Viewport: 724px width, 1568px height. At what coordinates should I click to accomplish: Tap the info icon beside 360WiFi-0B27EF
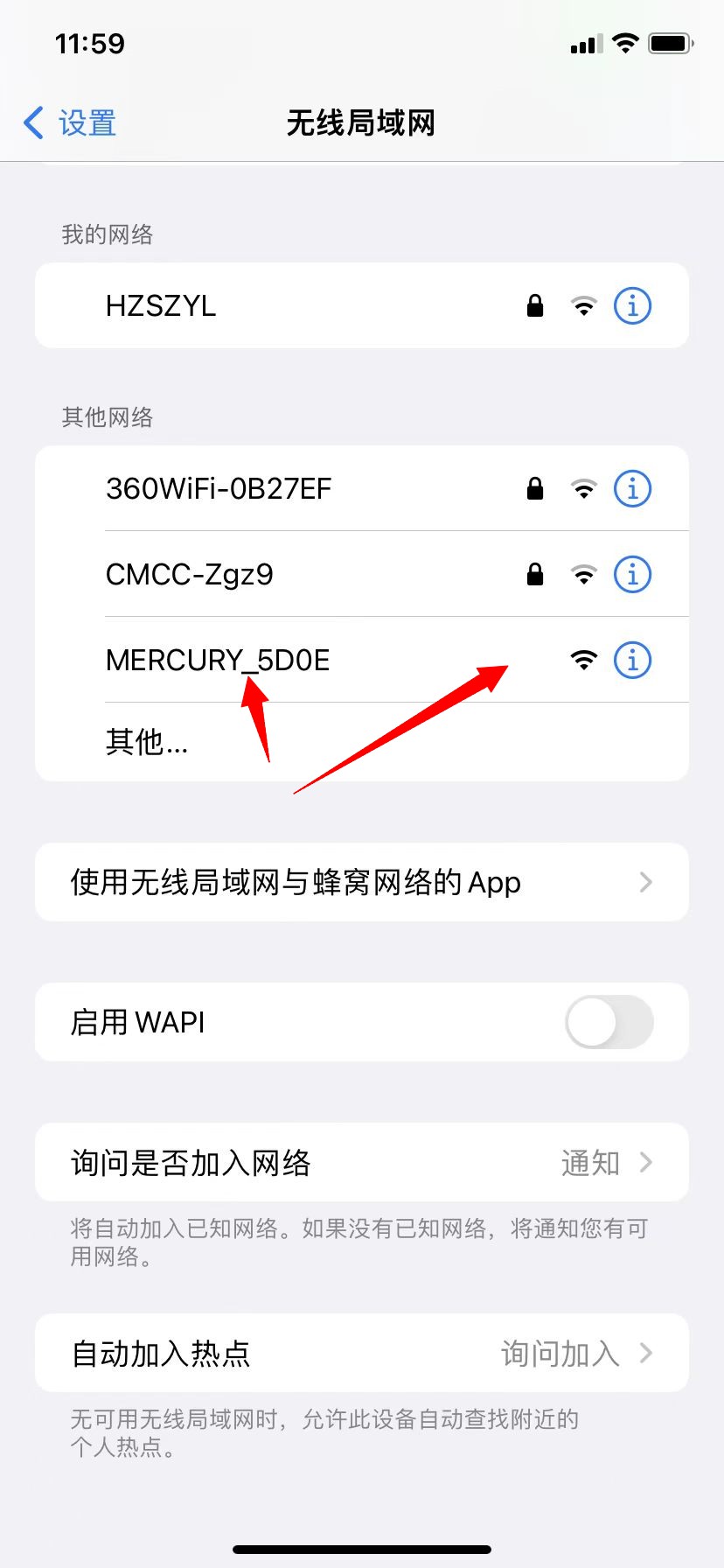point(632,489)
